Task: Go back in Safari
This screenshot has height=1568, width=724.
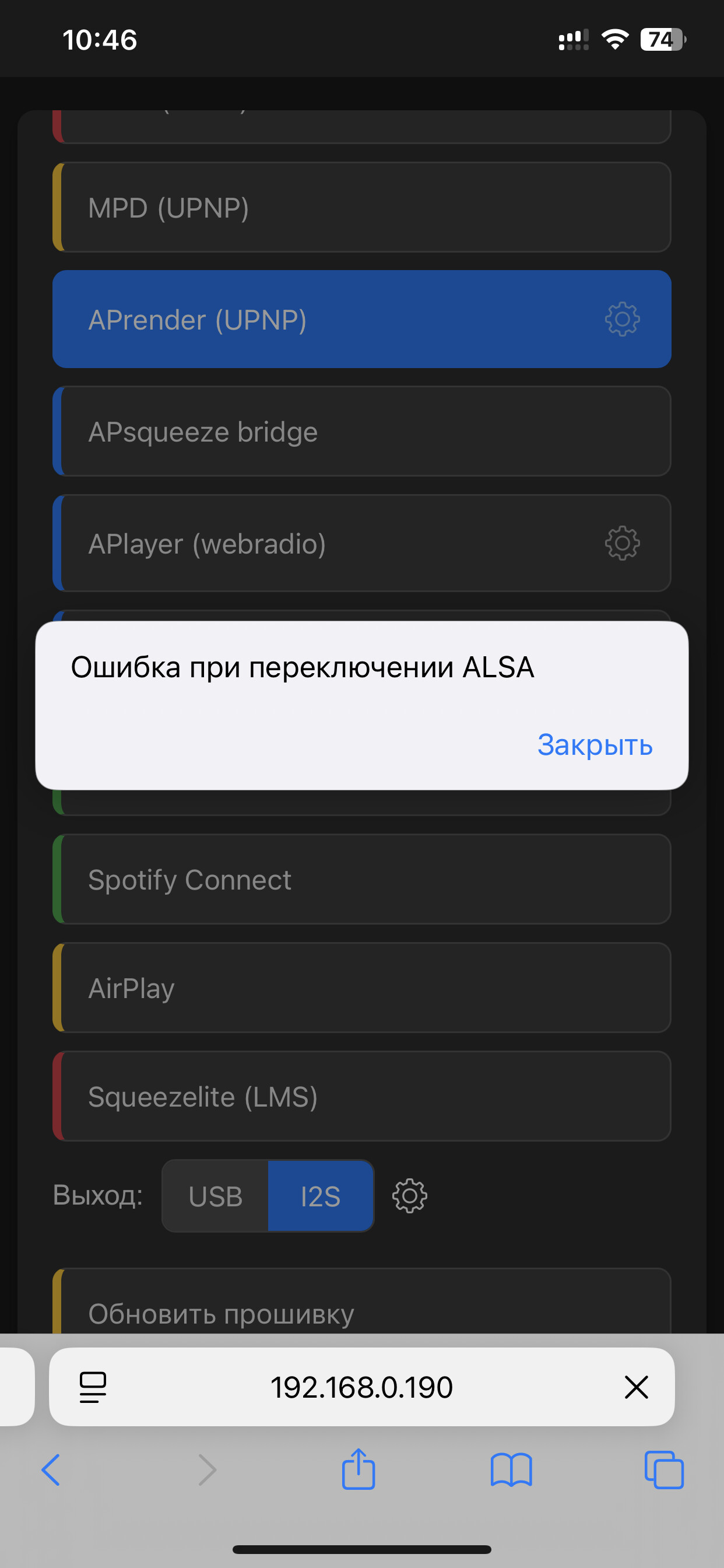Action: 51,1470
